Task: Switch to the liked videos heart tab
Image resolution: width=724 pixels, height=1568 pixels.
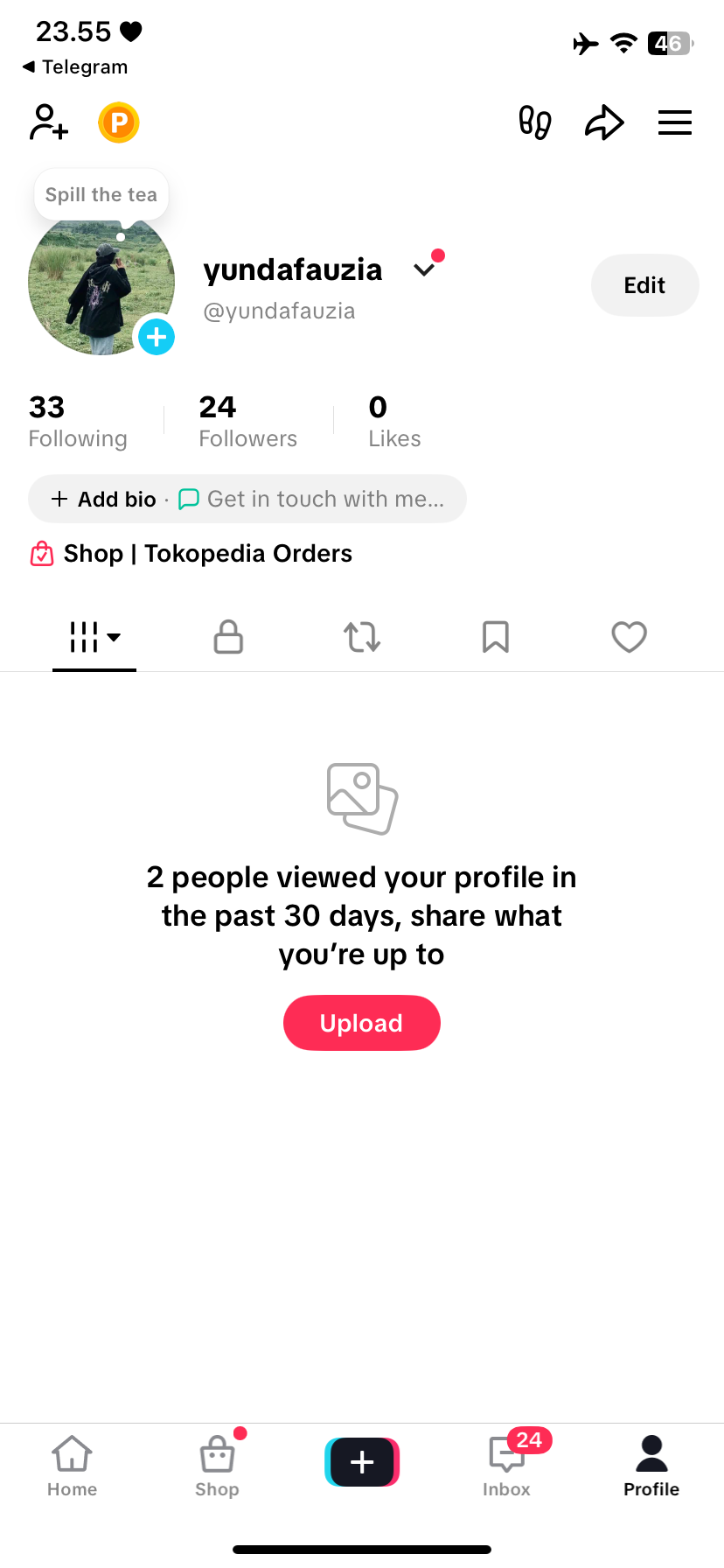Action: click(x=629, y=637)
